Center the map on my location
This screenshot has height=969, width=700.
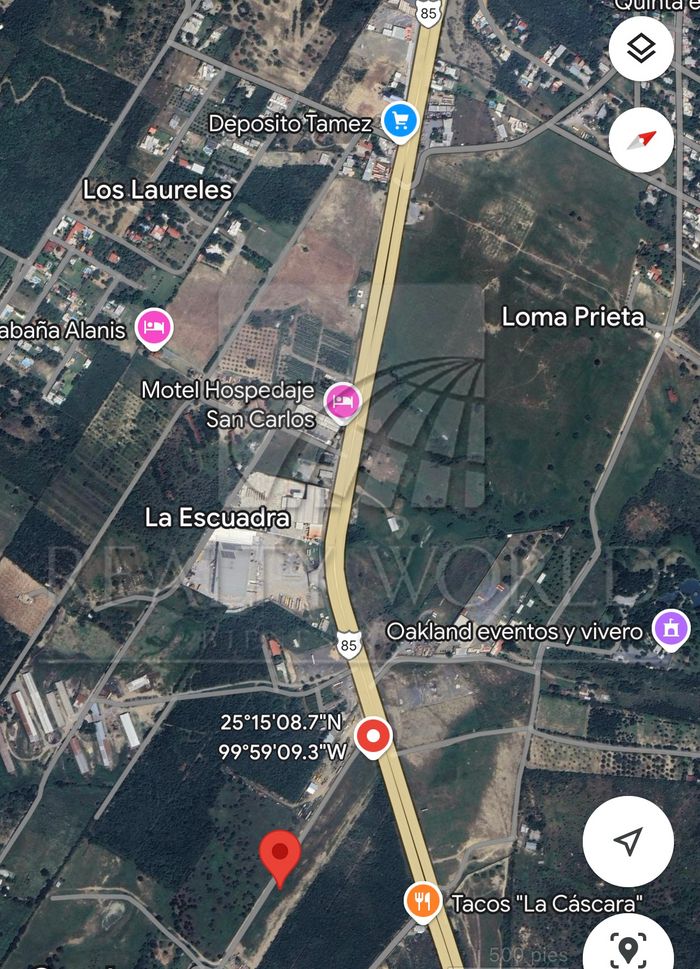pyautogui.click(x=628, y=842)
